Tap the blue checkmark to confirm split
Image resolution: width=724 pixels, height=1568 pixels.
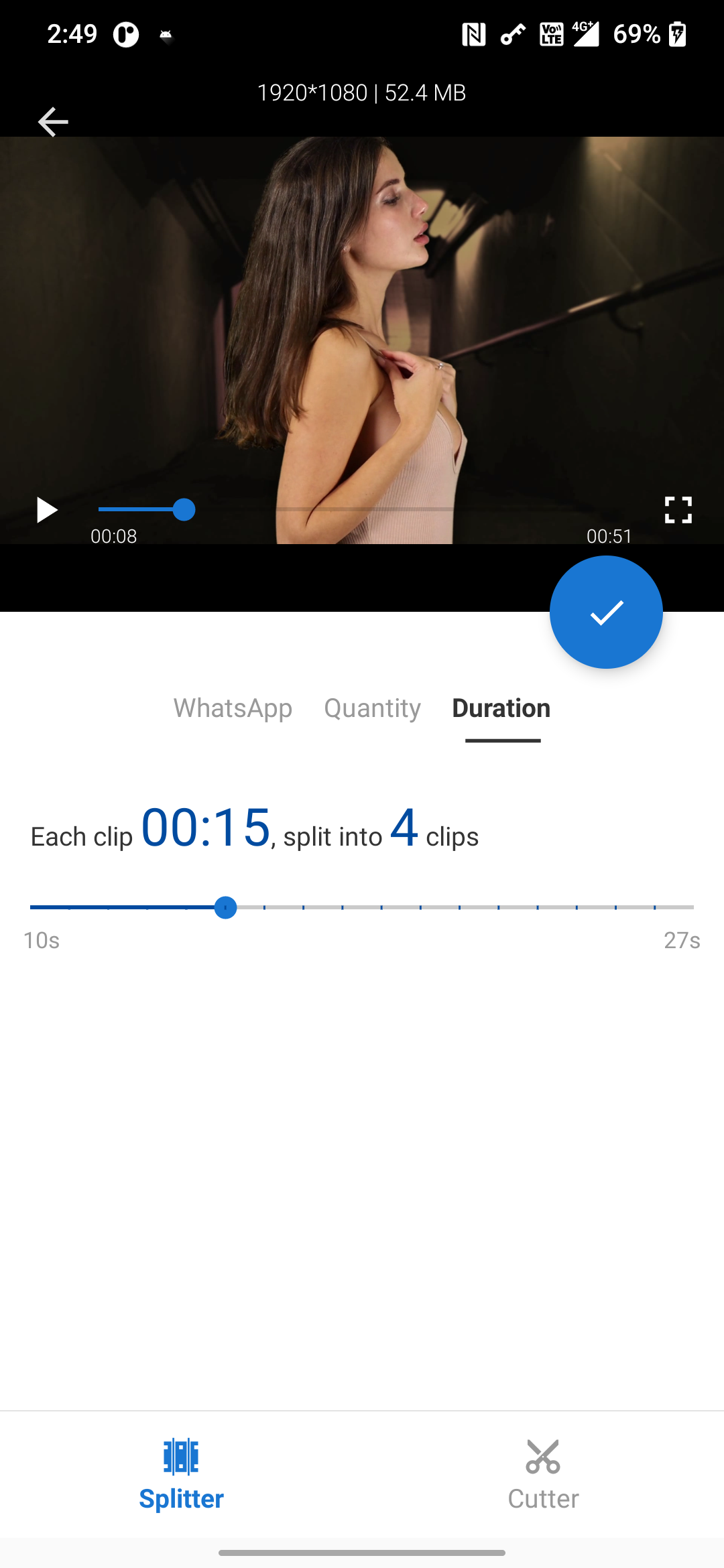(x=605, y=612)
